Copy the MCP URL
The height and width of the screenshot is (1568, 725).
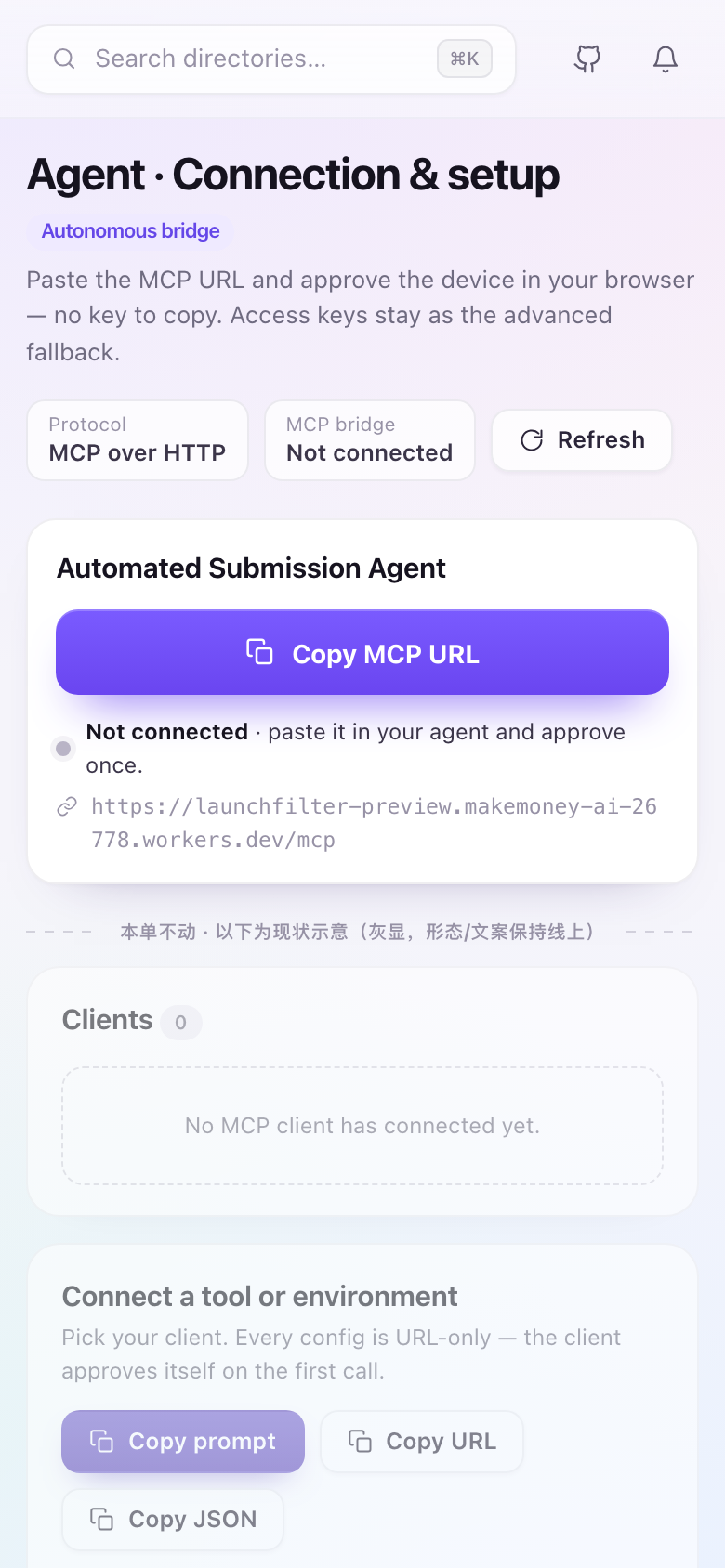[x=362, y=653]
